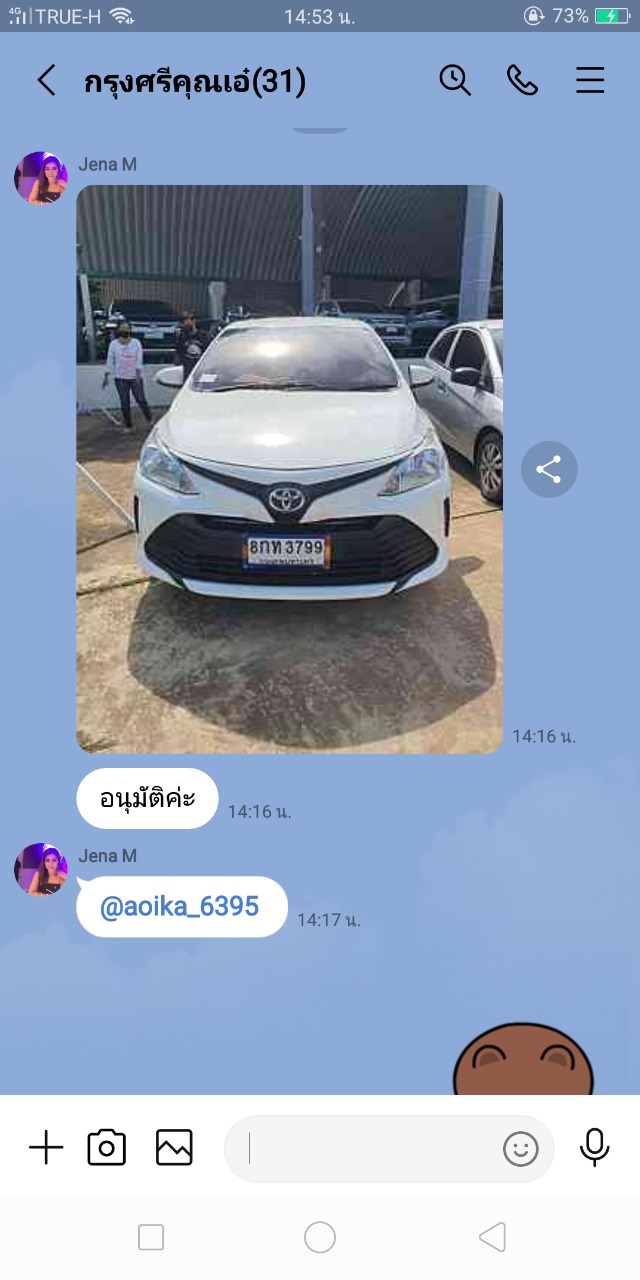Start a call in the group

tap(522, 80)
